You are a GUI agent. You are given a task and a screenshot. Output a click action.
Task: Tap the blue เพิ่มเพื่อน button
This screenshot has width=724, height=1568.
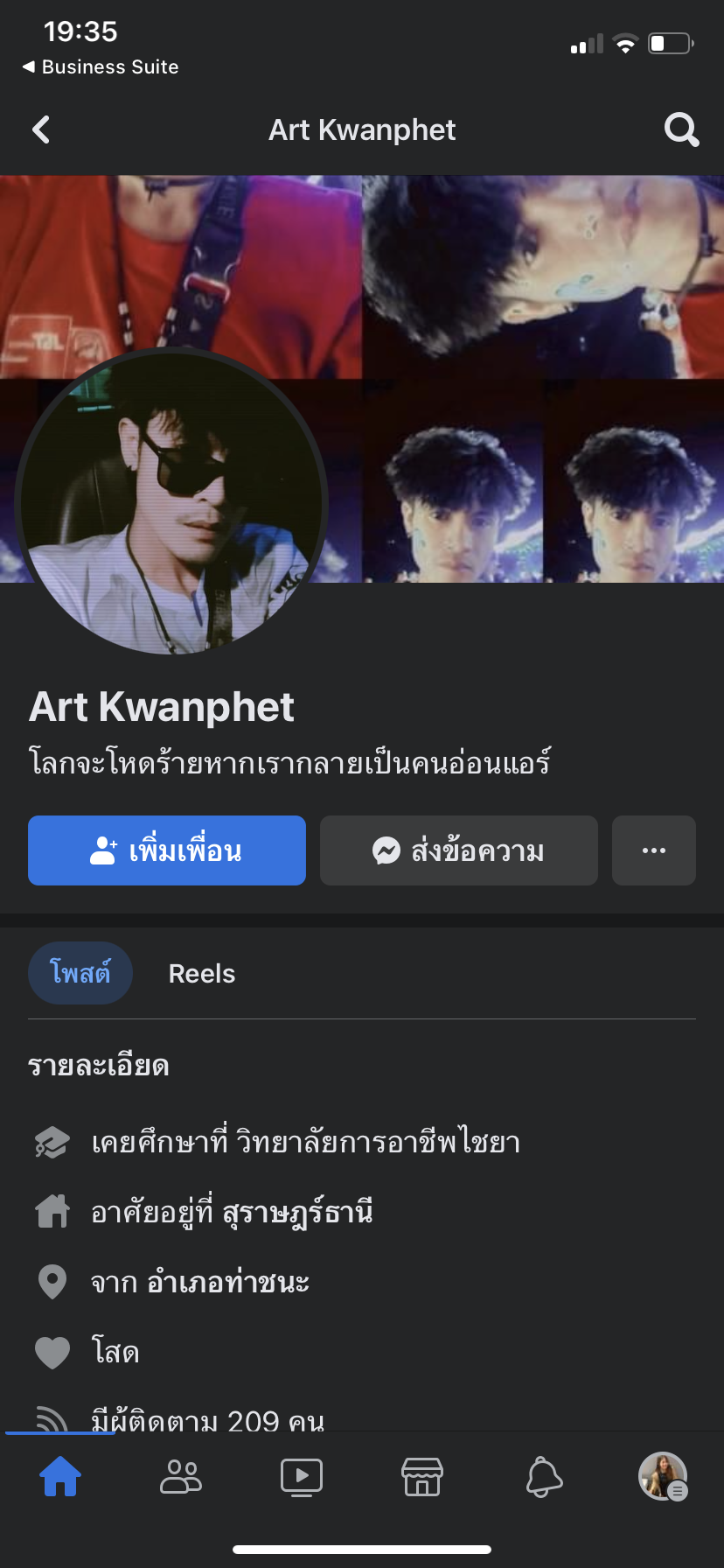click(167, 850)
